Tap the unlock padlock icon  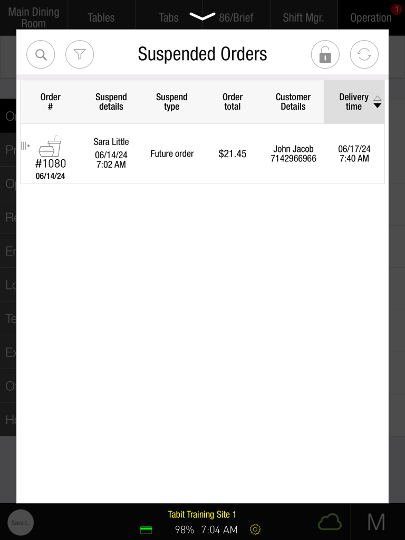(x=325, y=54)
